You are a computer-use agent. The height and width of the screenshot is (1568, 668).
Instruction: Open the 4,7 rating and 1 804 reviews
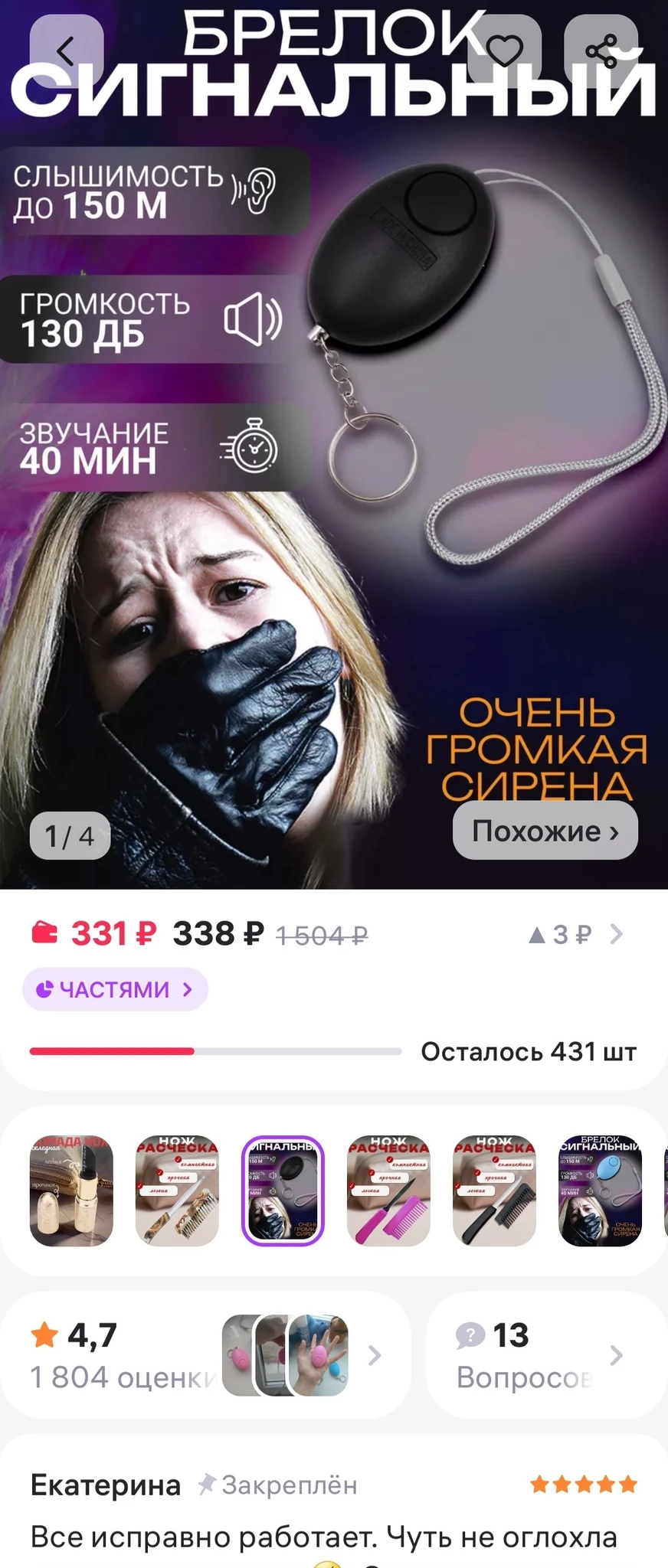click(x=205, y=1354)
